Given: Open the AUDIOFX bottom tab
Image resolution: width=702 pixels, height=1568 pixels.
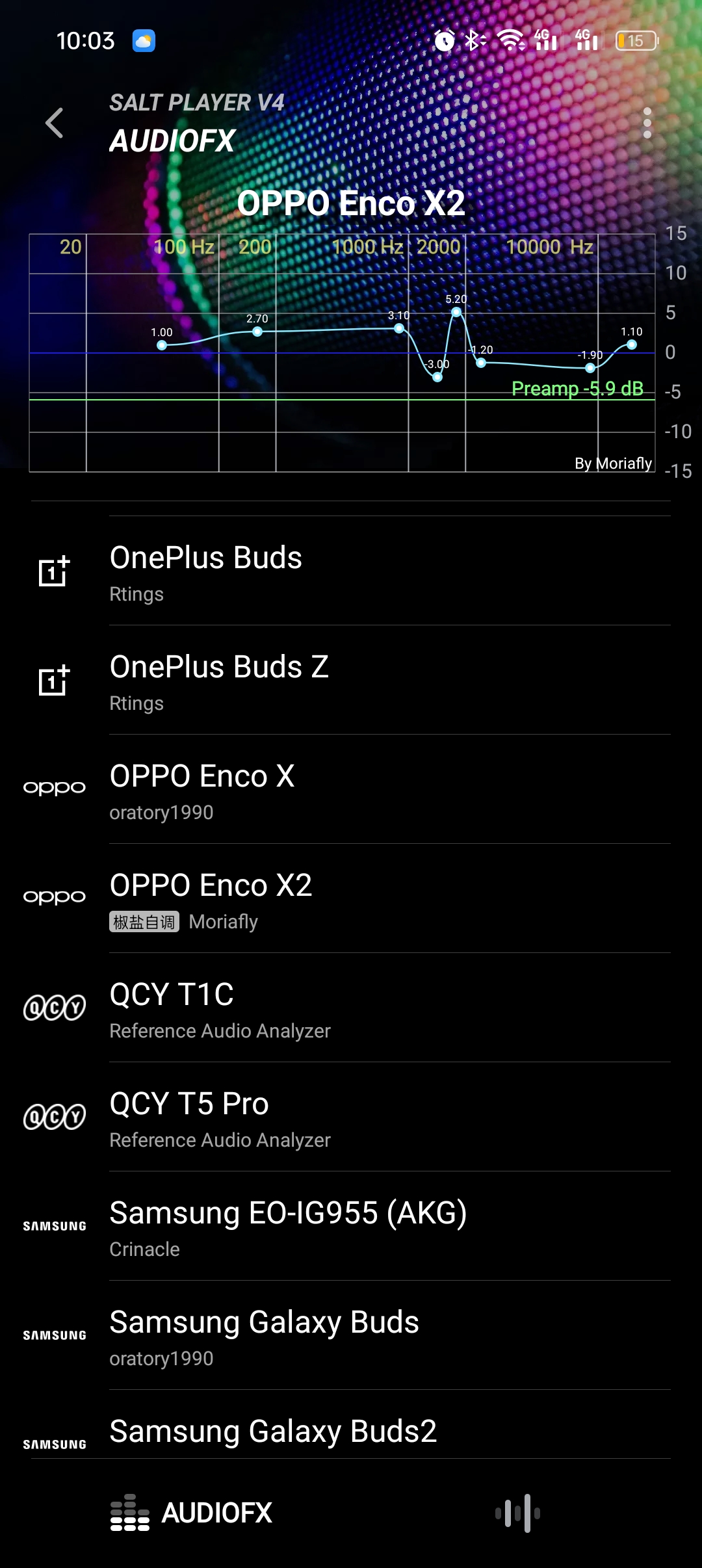Looking at the screenshot, I should [192, 1513].
